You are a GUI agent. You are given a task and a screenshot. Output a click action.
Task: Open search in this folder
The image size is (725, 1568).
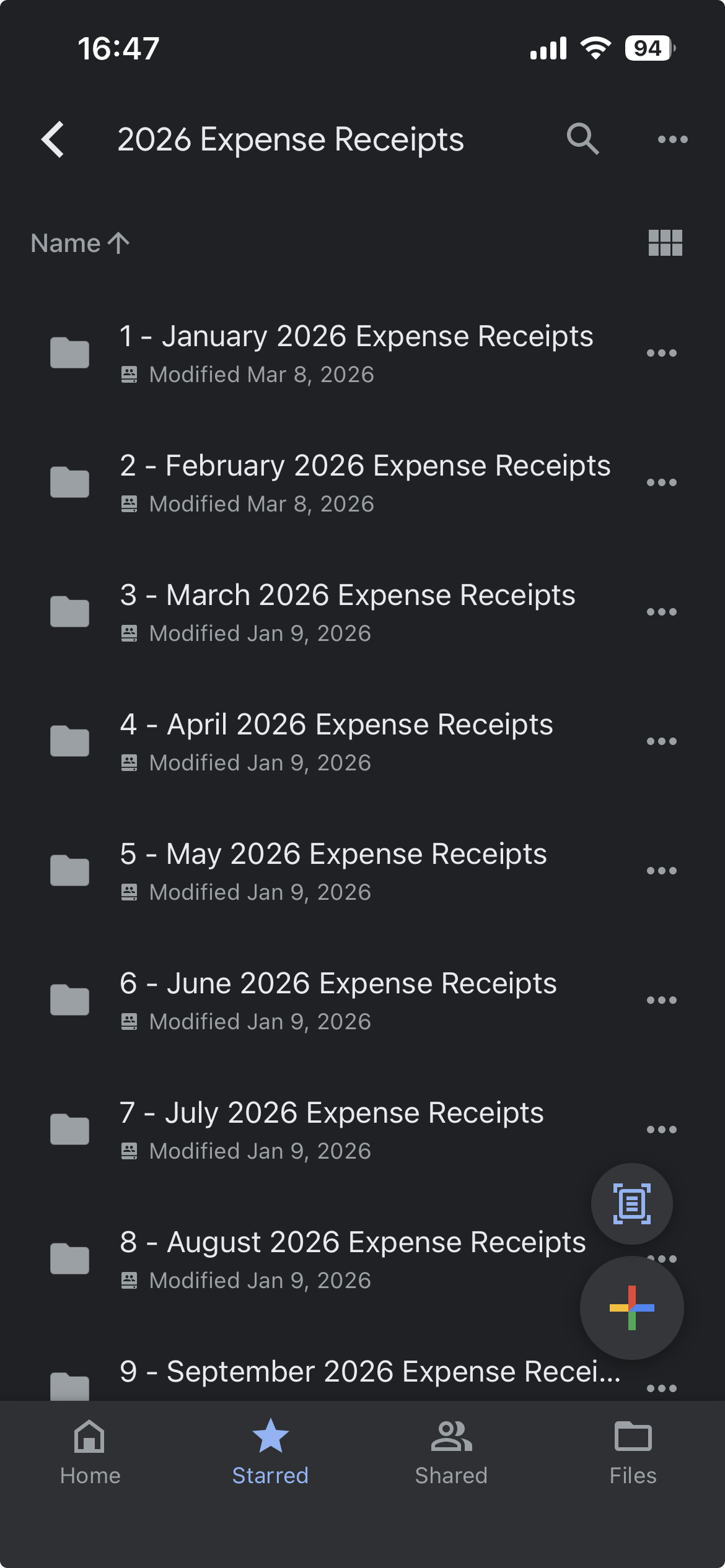point(582,139)
